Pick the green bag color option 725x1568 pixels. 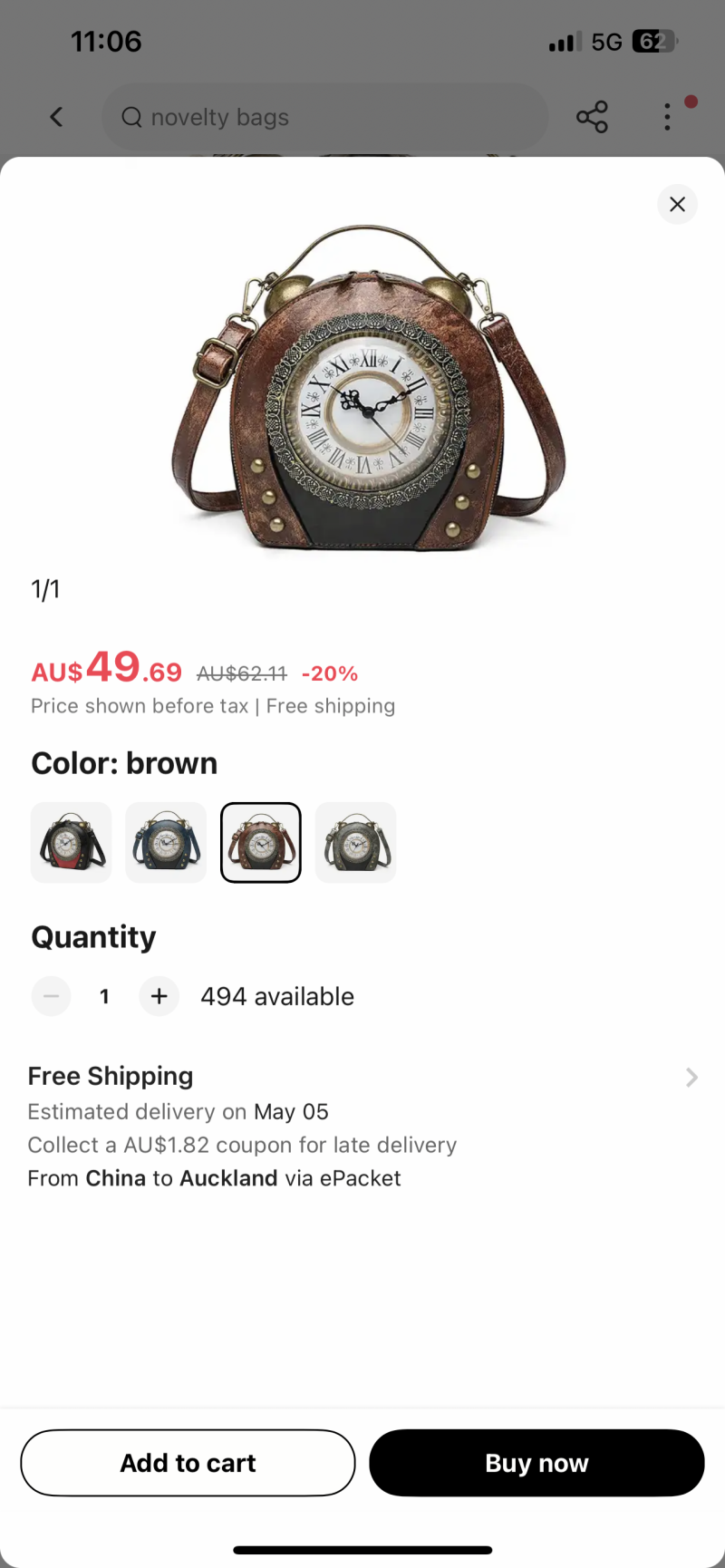(355, 843)
